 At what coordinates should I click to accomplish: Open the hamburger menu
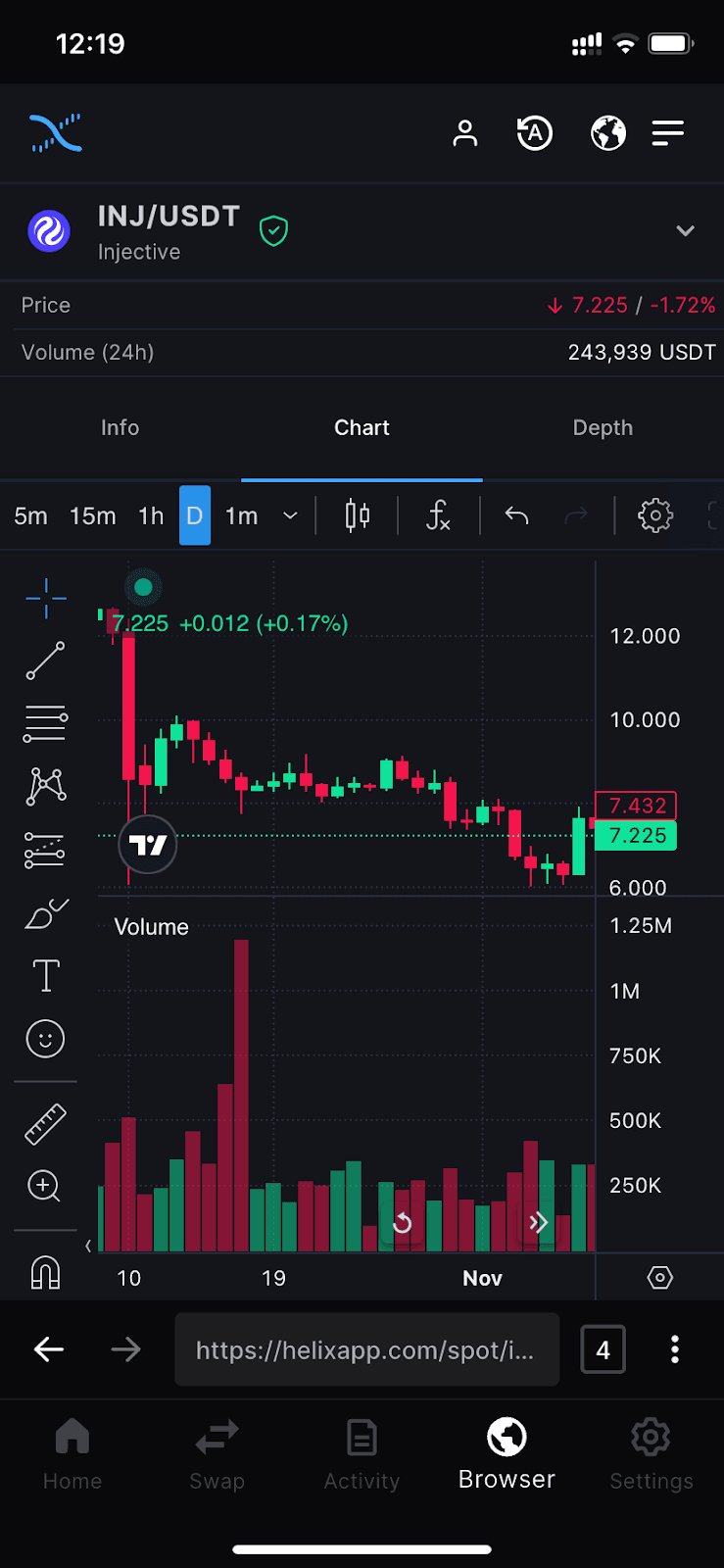[x=668, y=133]
